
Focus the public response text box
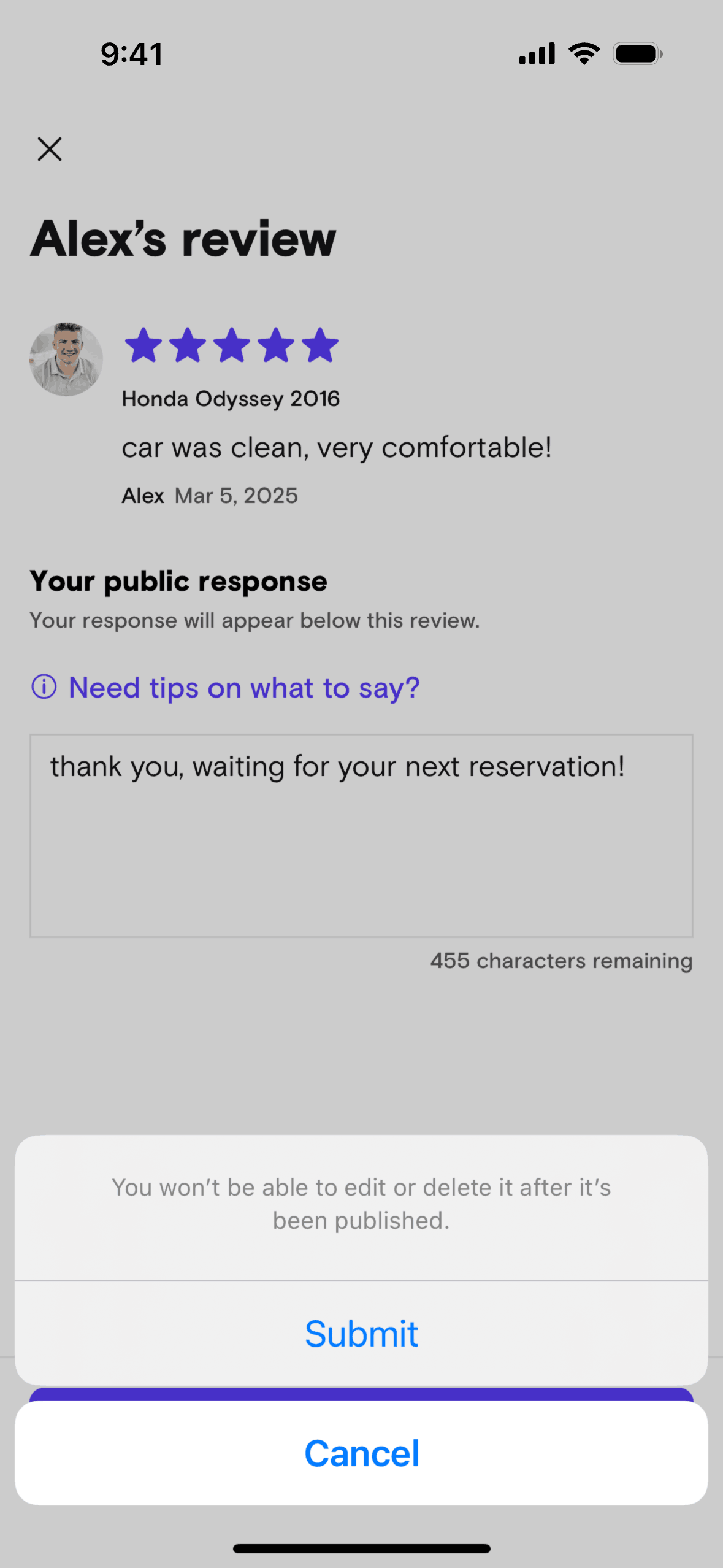361,835
